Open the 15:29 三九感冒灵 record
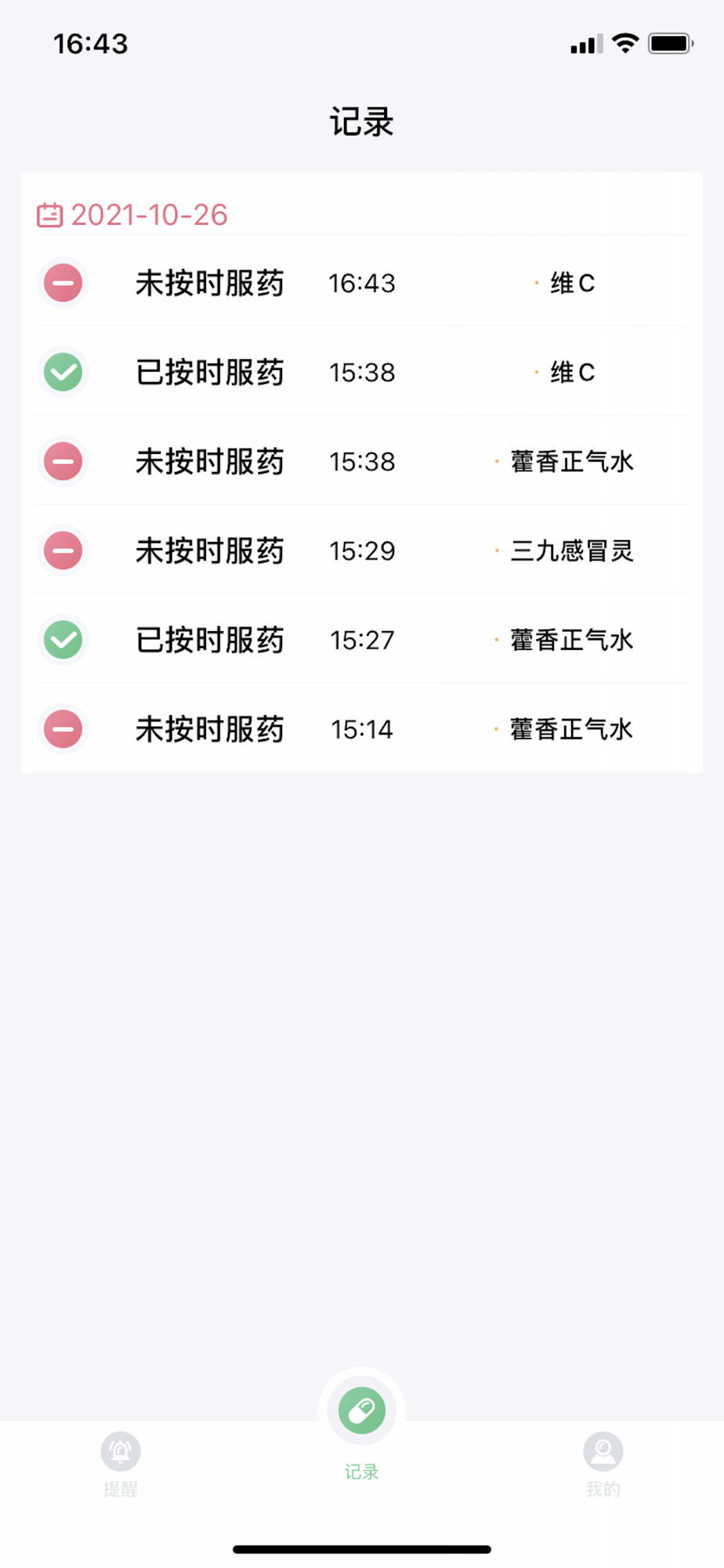 (362, 550)
